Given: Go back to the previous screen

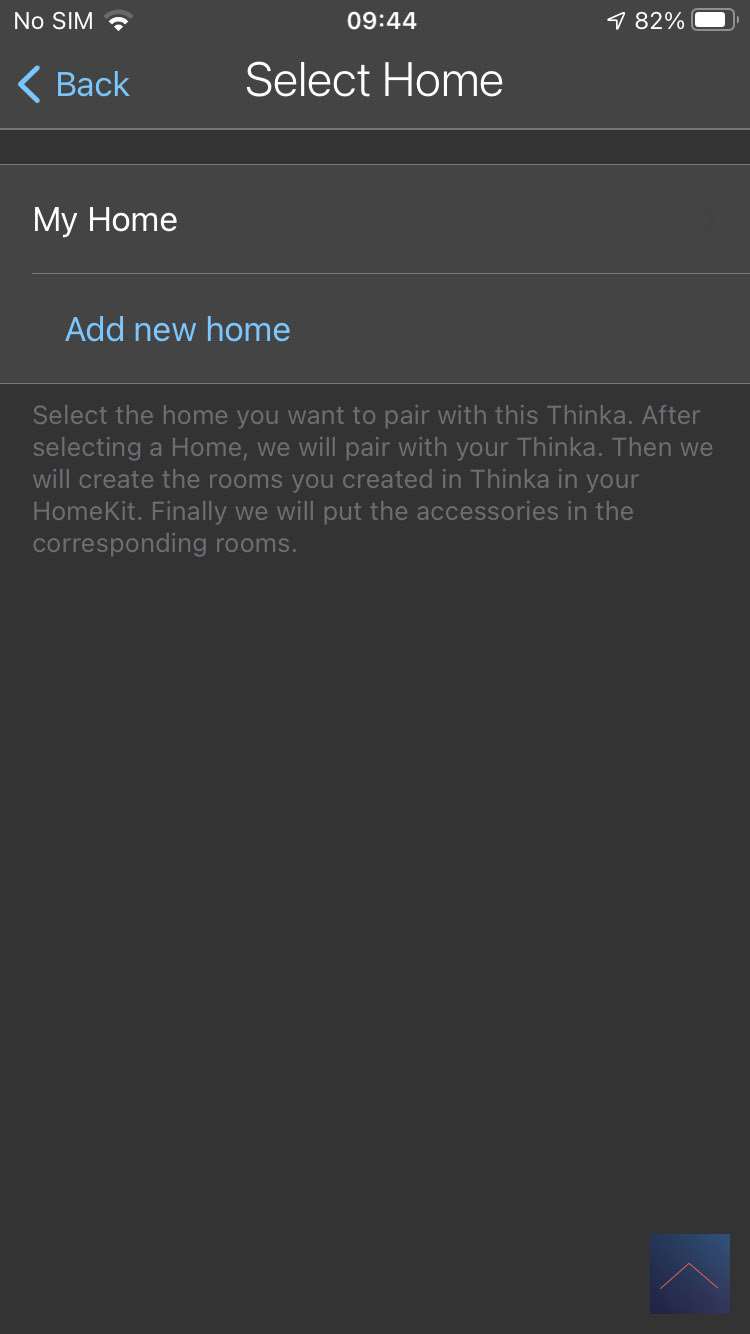Looking at the screenshot, I should click(x=73, y=85).
